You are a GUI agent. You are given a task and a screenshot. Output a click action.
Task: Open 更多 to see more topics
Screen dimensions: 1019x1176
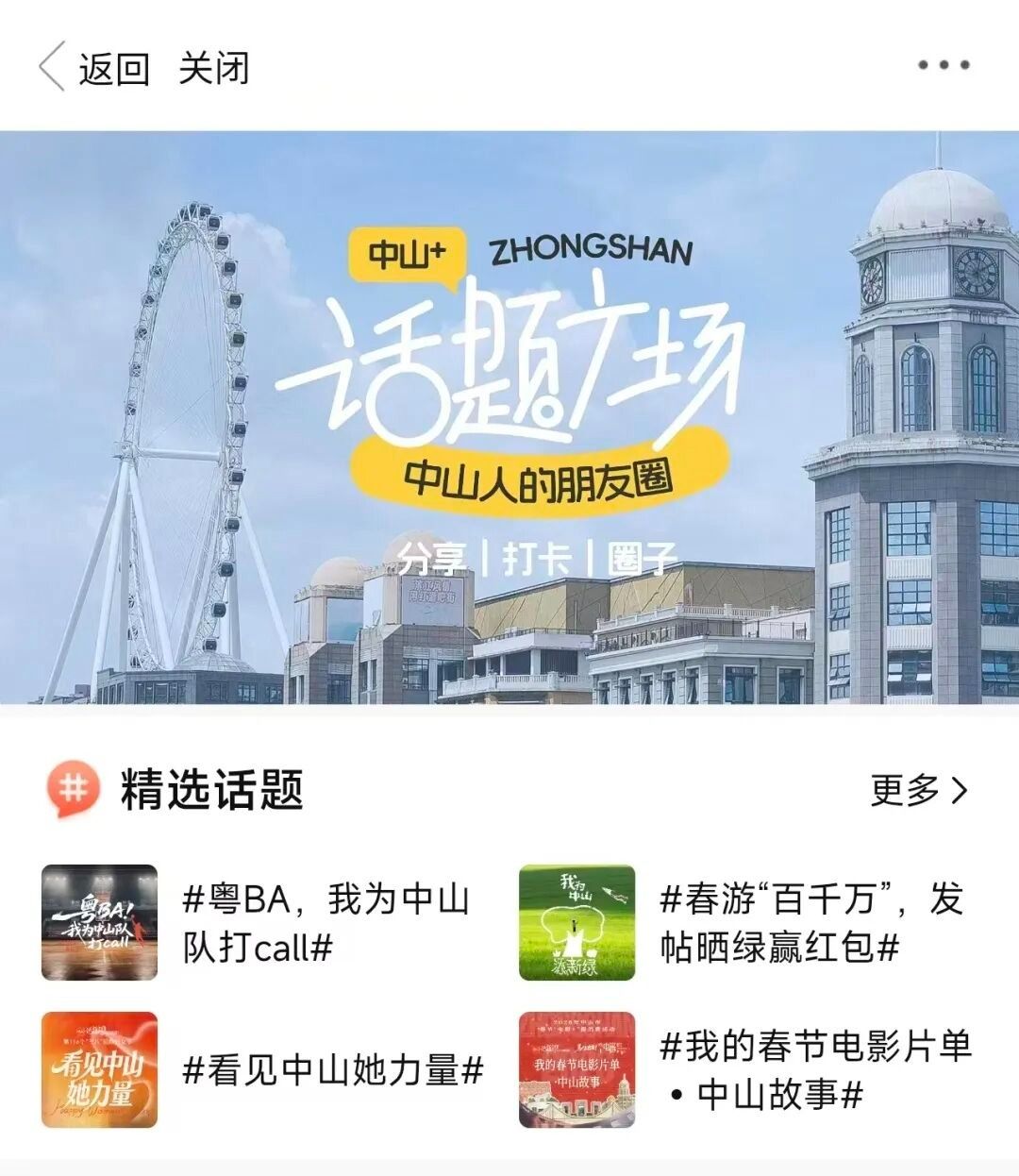918,790
